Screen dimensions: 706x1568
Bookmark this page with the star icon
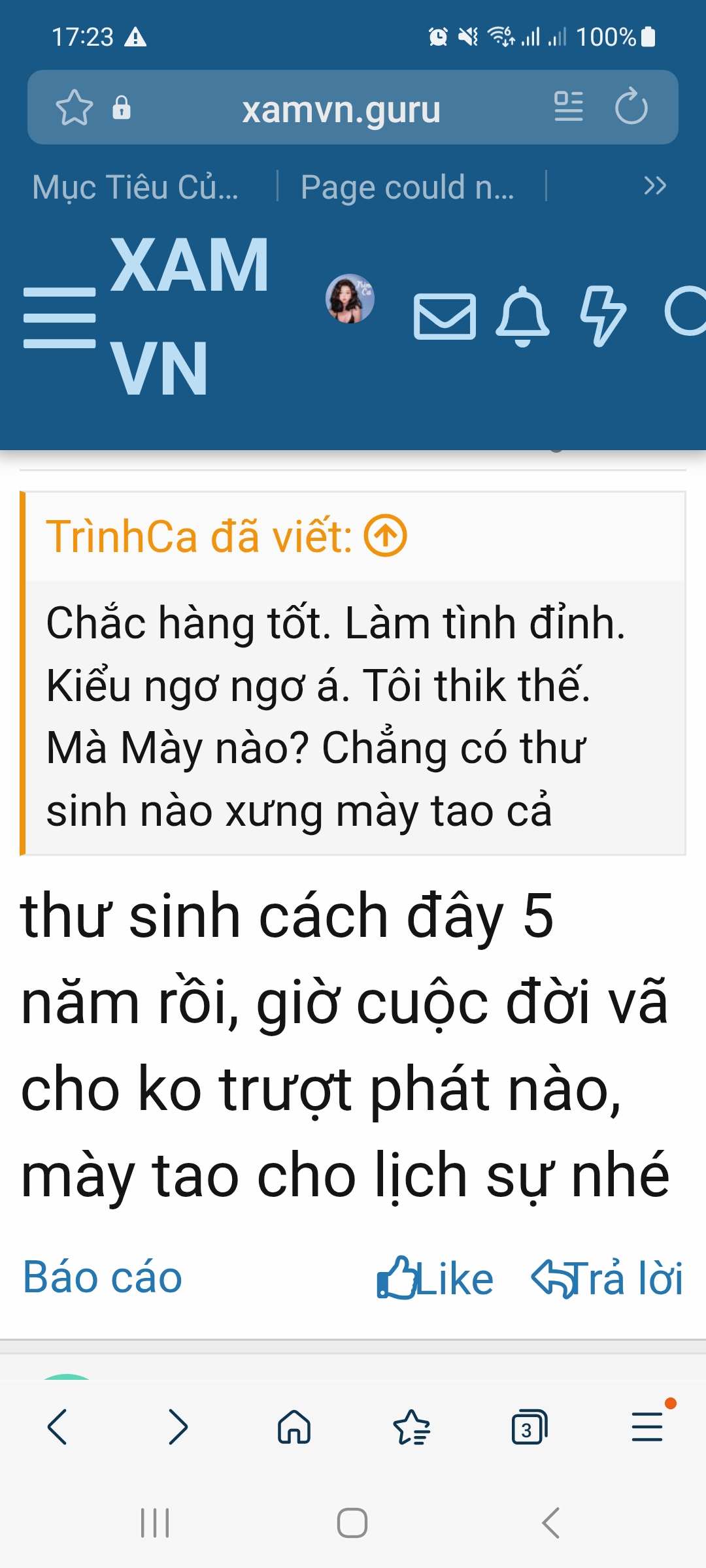point(74,107)
